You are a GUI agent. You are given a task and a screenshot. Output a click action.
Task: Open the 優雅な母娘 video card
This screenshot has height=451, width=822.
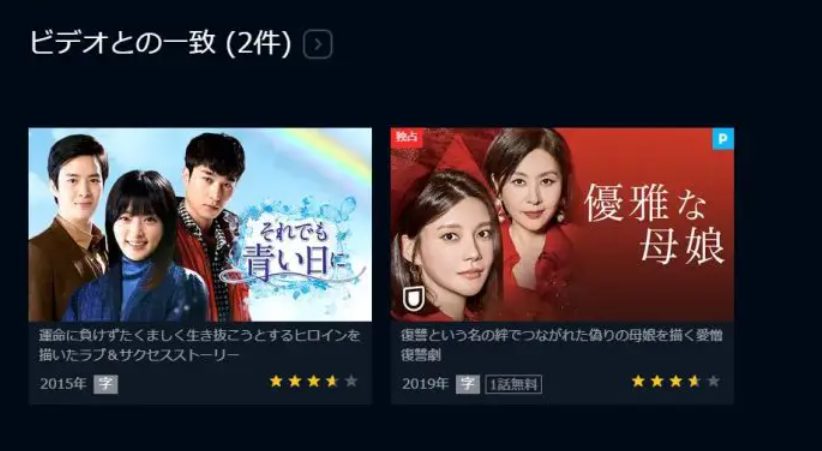(562, 224)
